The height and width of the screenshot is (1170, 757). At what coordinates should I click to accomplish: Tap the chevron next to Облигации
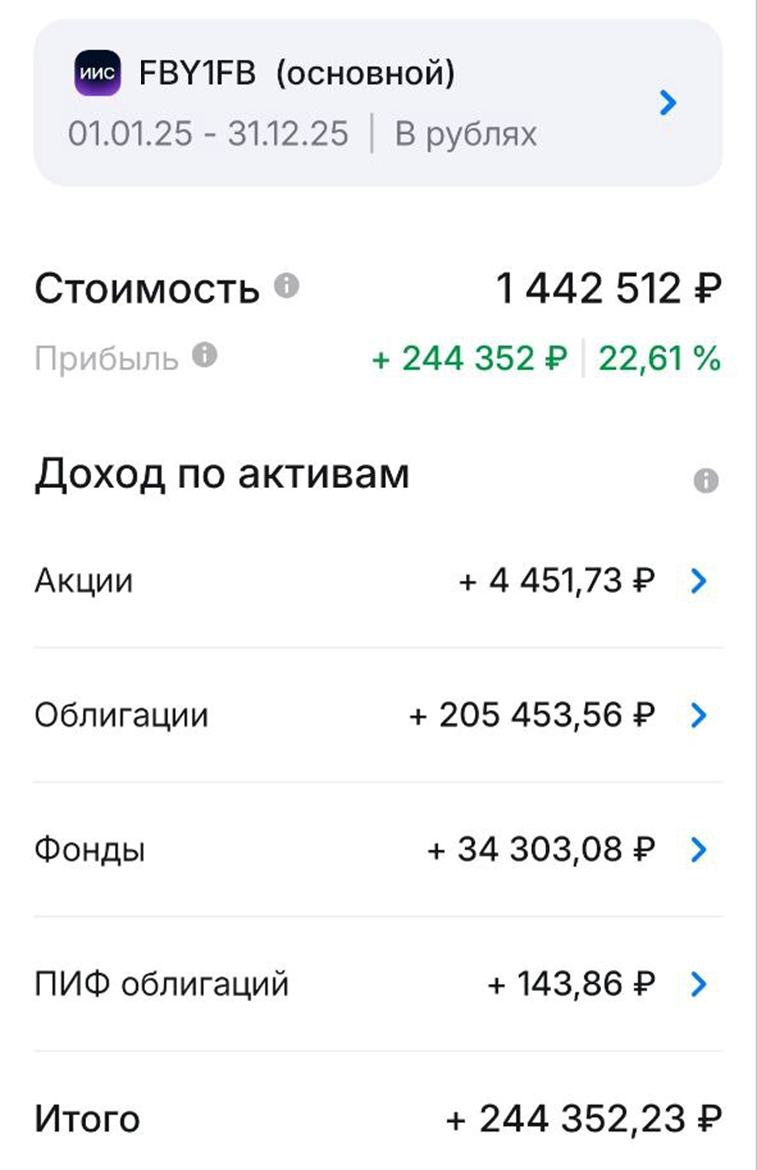(697, 715)
